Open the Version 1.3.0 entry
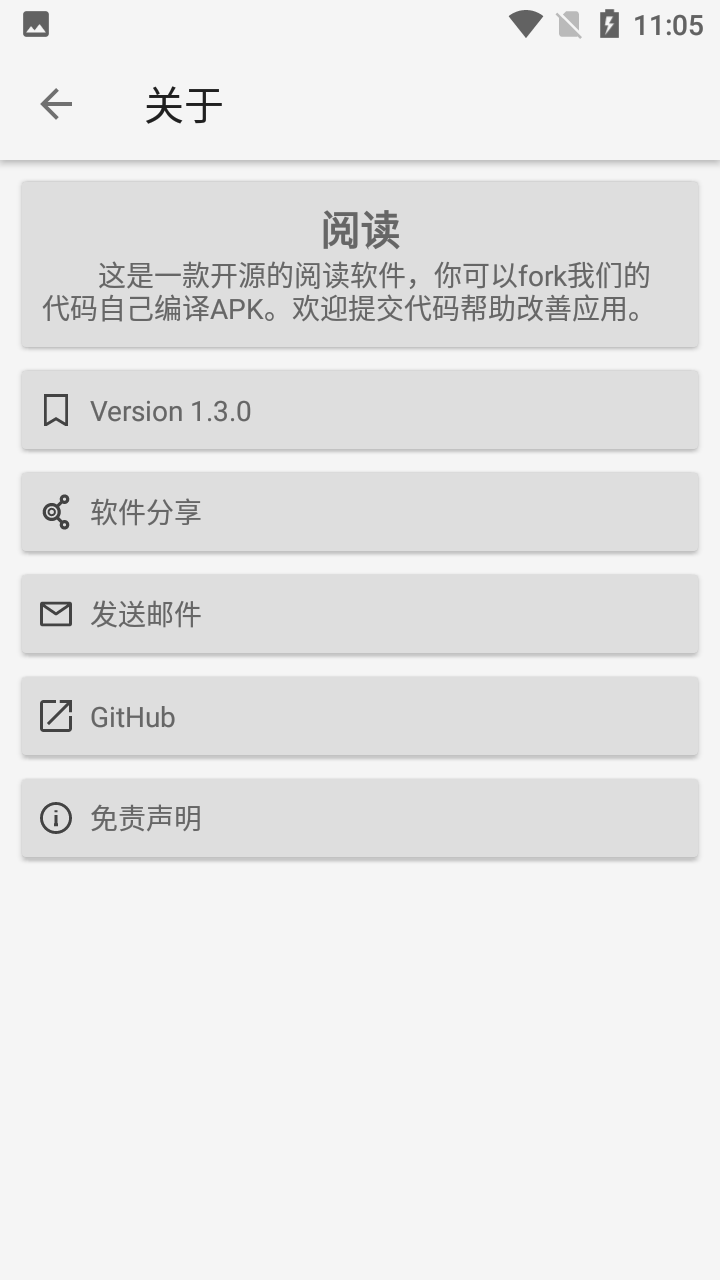Image resolution: width=720 pixels, height=1280 pixels. tap(360, 410)
